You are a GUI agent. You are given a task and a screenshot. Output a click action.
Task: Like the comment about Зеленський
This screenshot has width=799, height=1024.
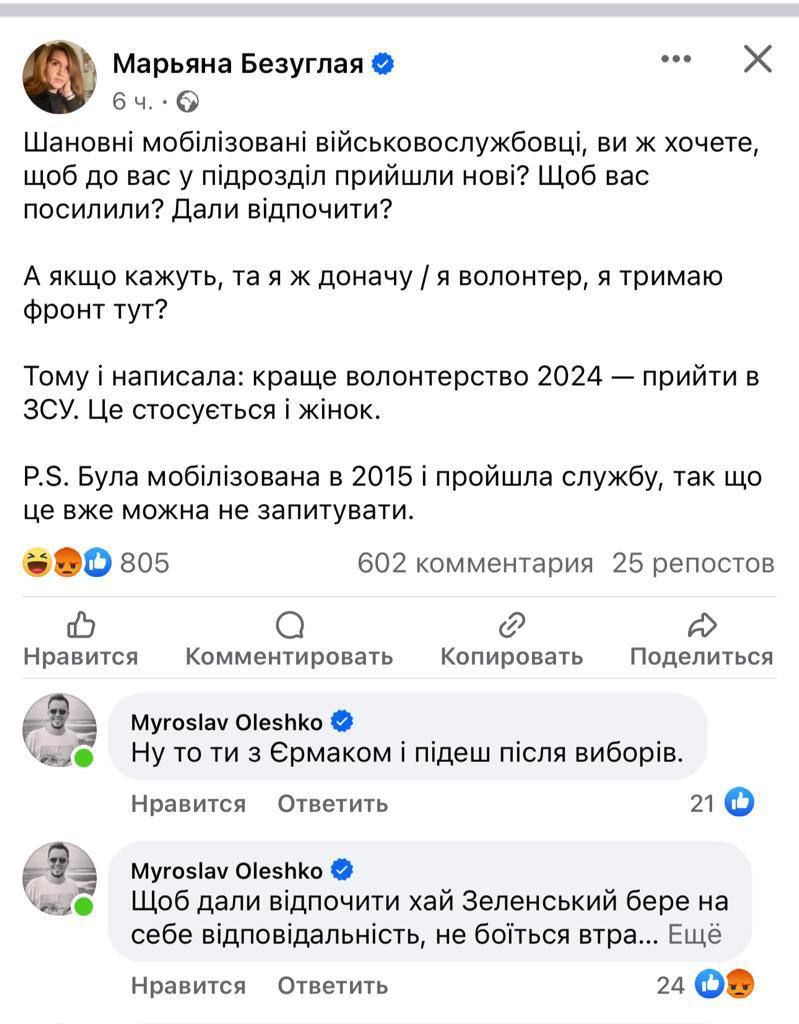(188, 985)
